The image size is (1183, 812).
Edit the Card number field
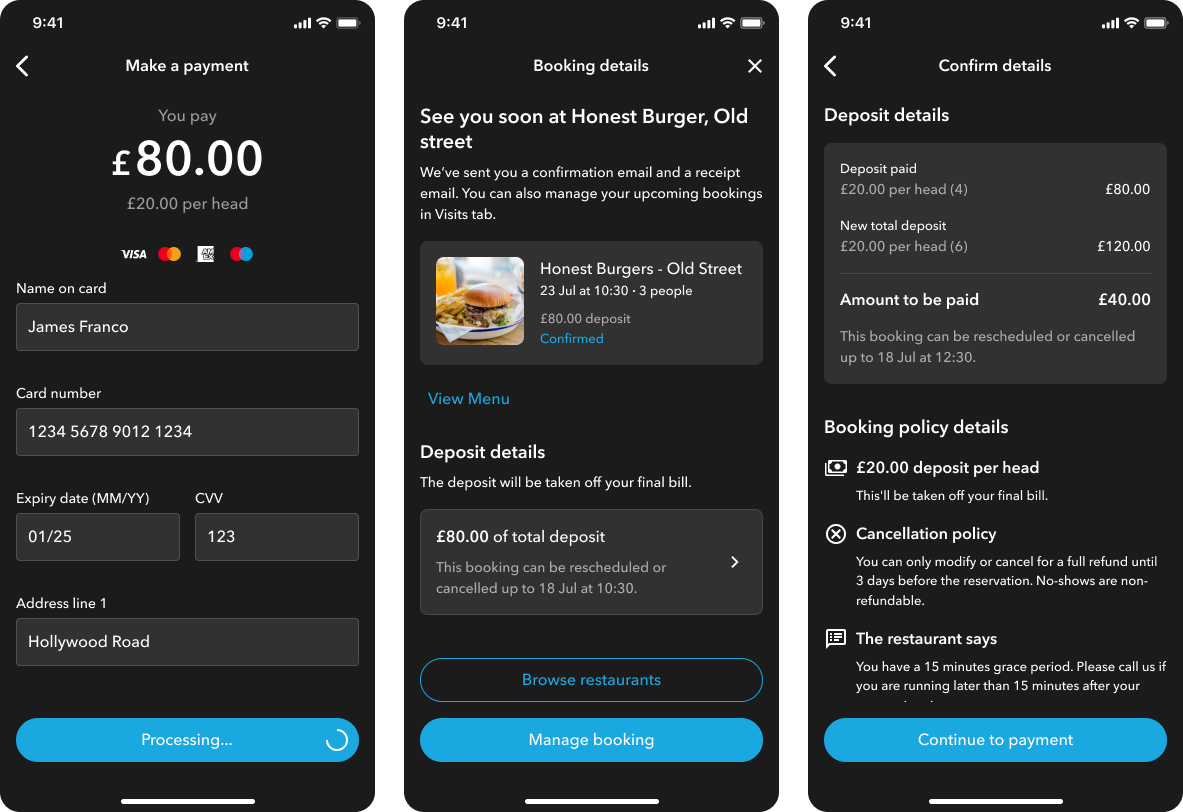pos(187,432)
